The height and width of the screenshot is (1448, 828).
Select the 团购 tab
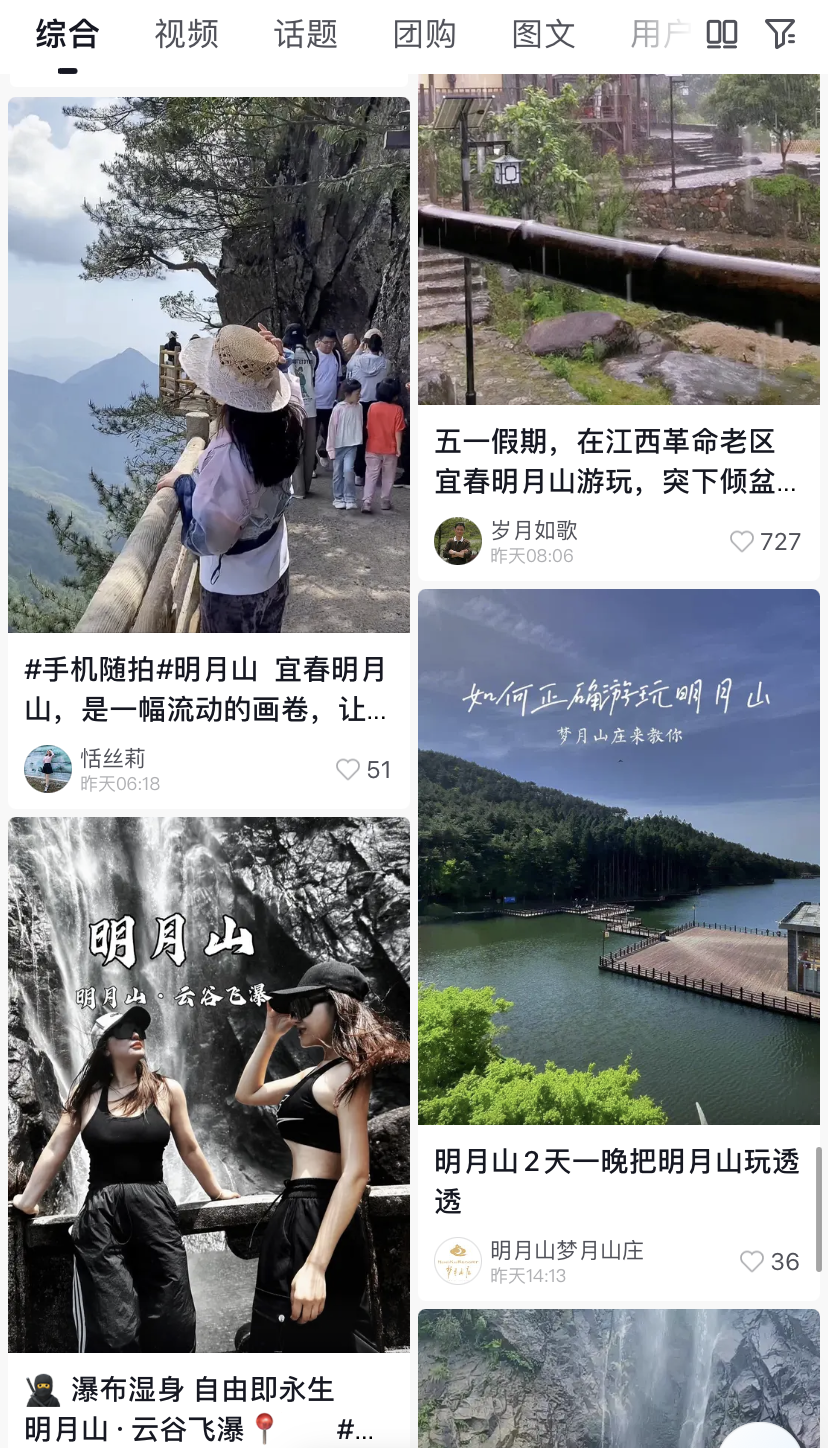click(425, 33)
